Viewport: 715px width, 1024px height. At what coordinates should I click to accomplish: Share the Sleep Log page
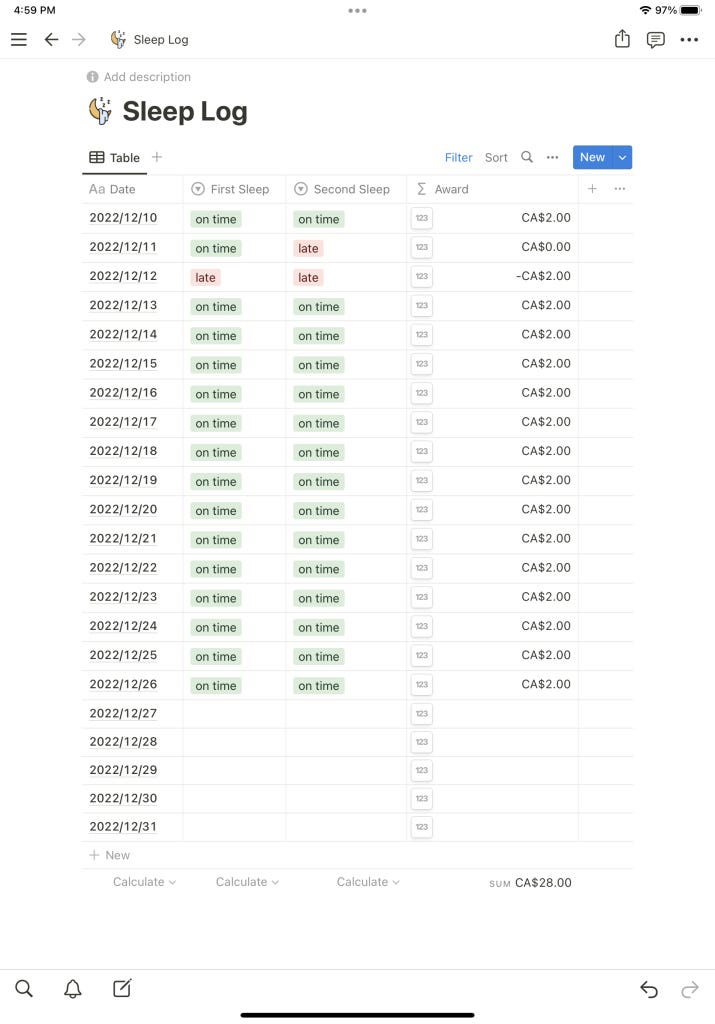[622, 40]
